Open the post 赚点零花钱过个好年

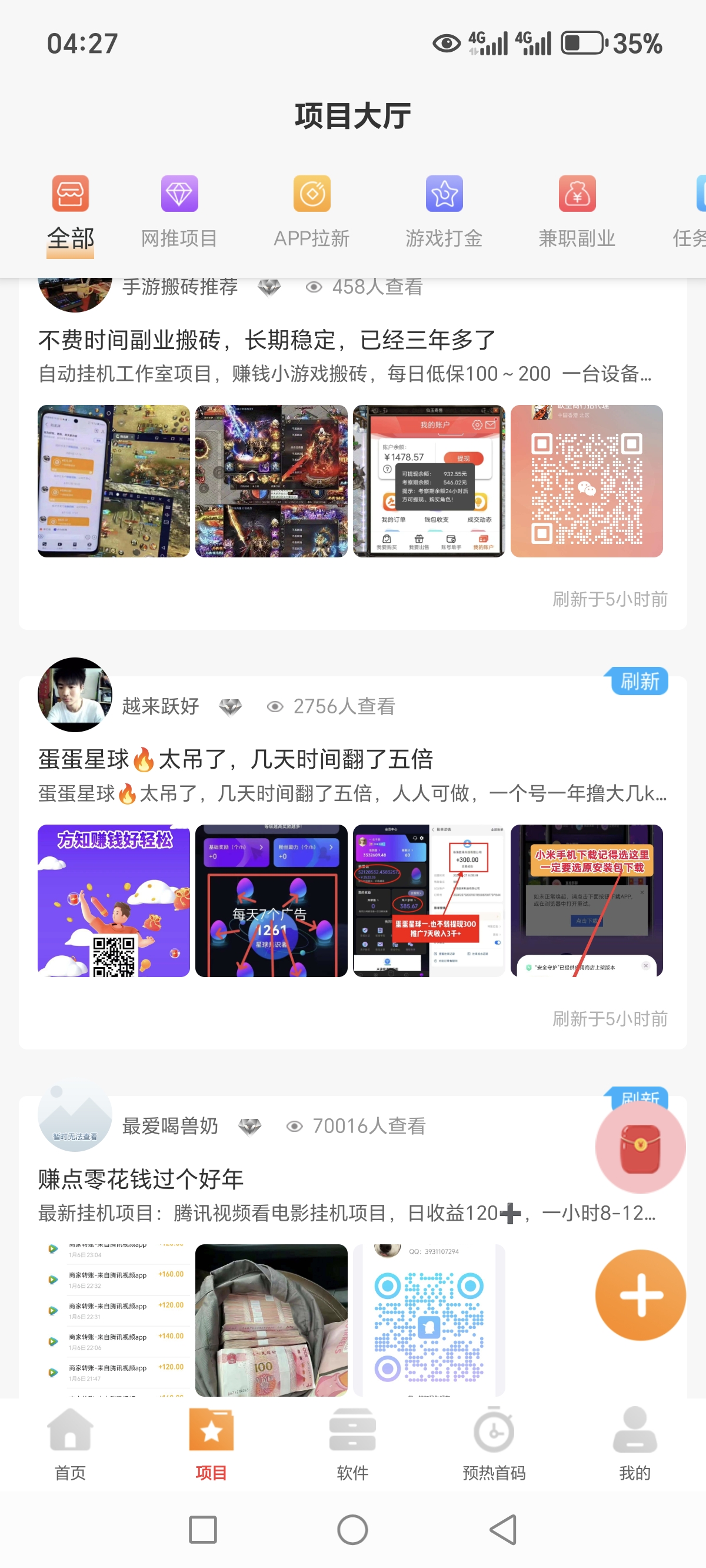click(141, 1179)
